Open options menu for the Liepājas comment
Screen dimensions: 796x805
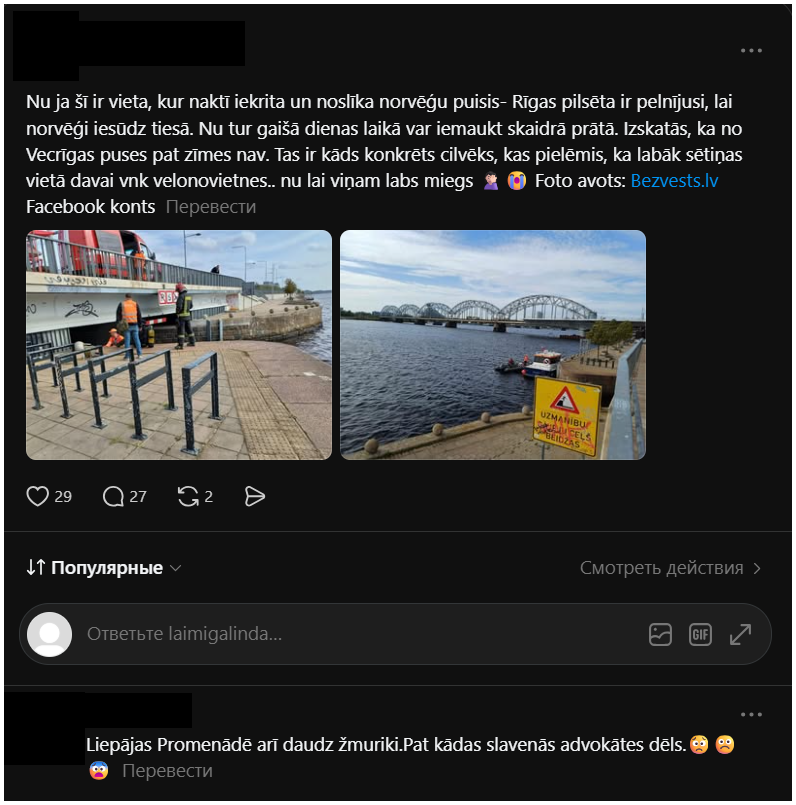click(751, 714)
